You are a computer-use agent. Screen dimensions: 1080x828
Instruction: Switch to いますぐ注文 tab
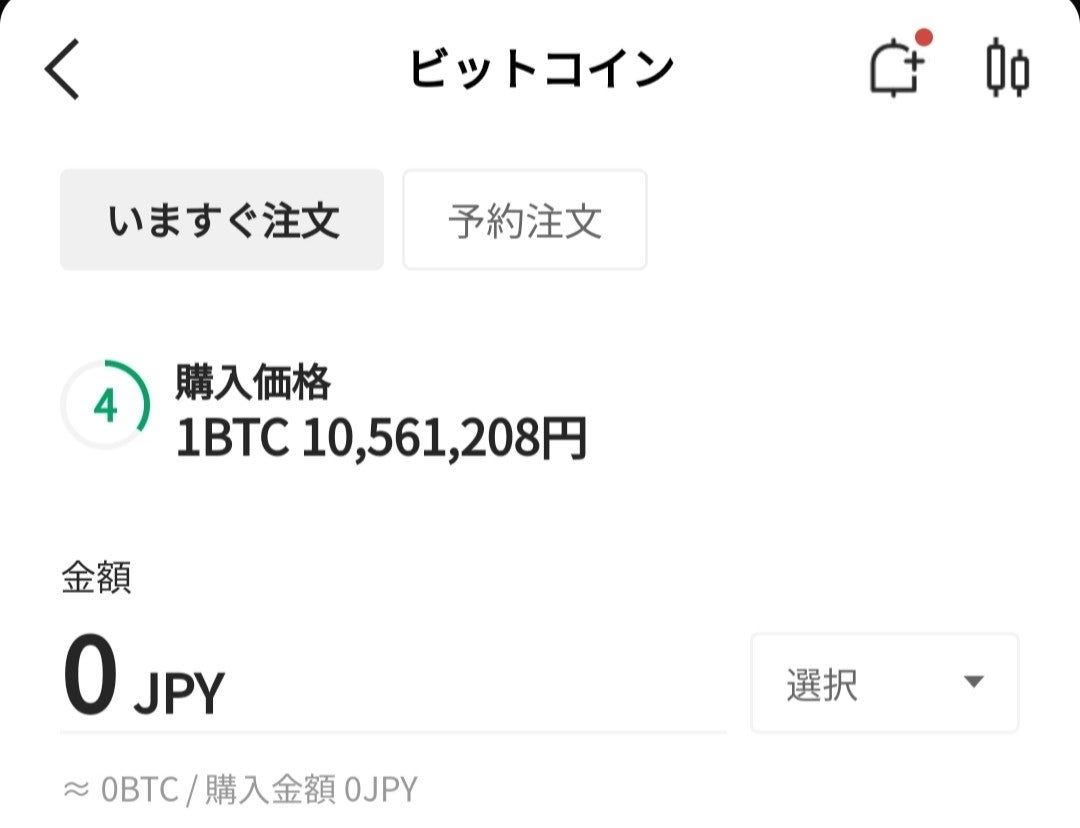222,220
